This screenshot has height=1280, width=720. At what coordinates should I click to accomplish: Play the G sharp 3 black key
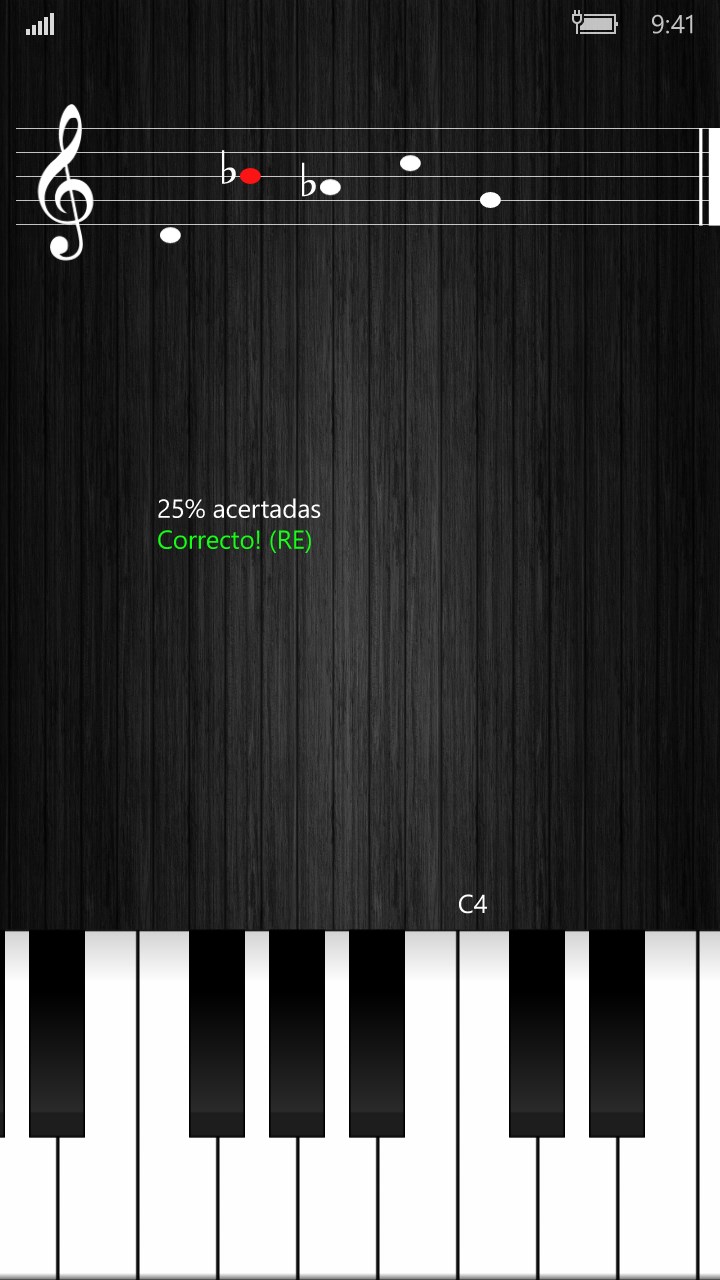[x=297, y=1030]
